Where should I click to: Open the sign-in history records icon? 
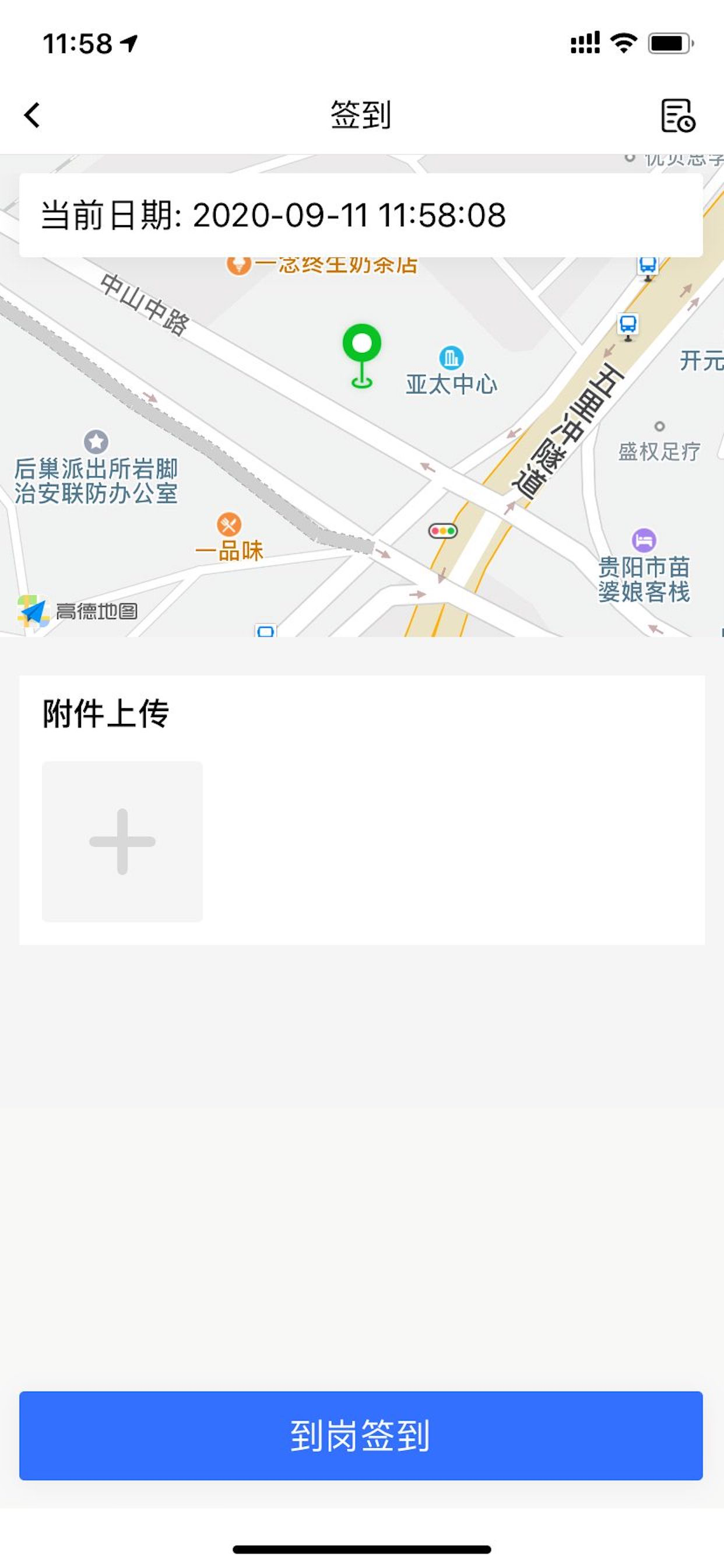[678, 116]
